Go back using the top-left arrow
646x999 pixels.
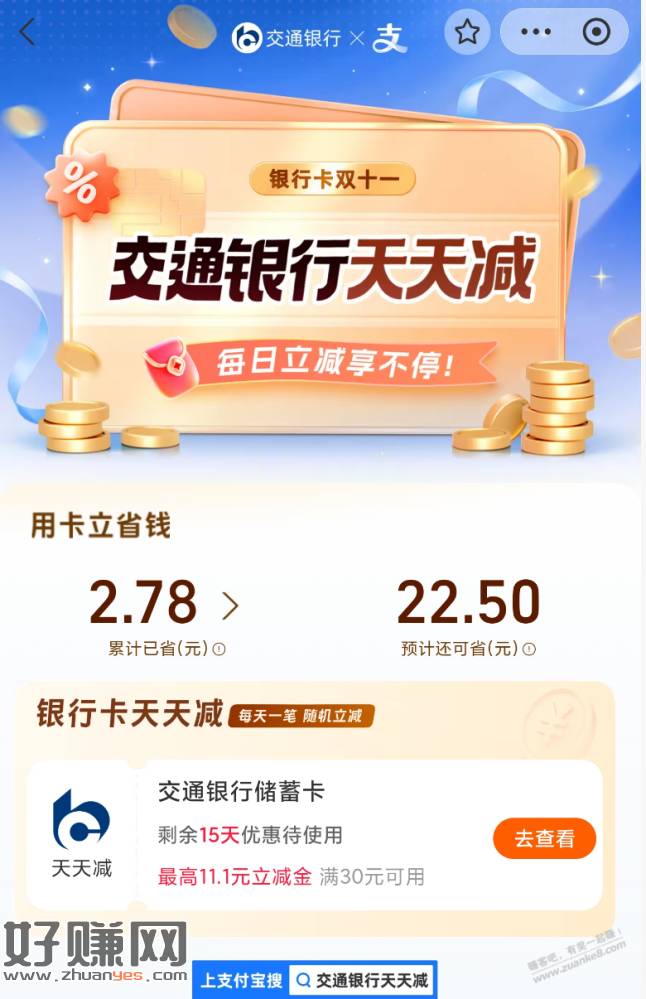[27, 32]
